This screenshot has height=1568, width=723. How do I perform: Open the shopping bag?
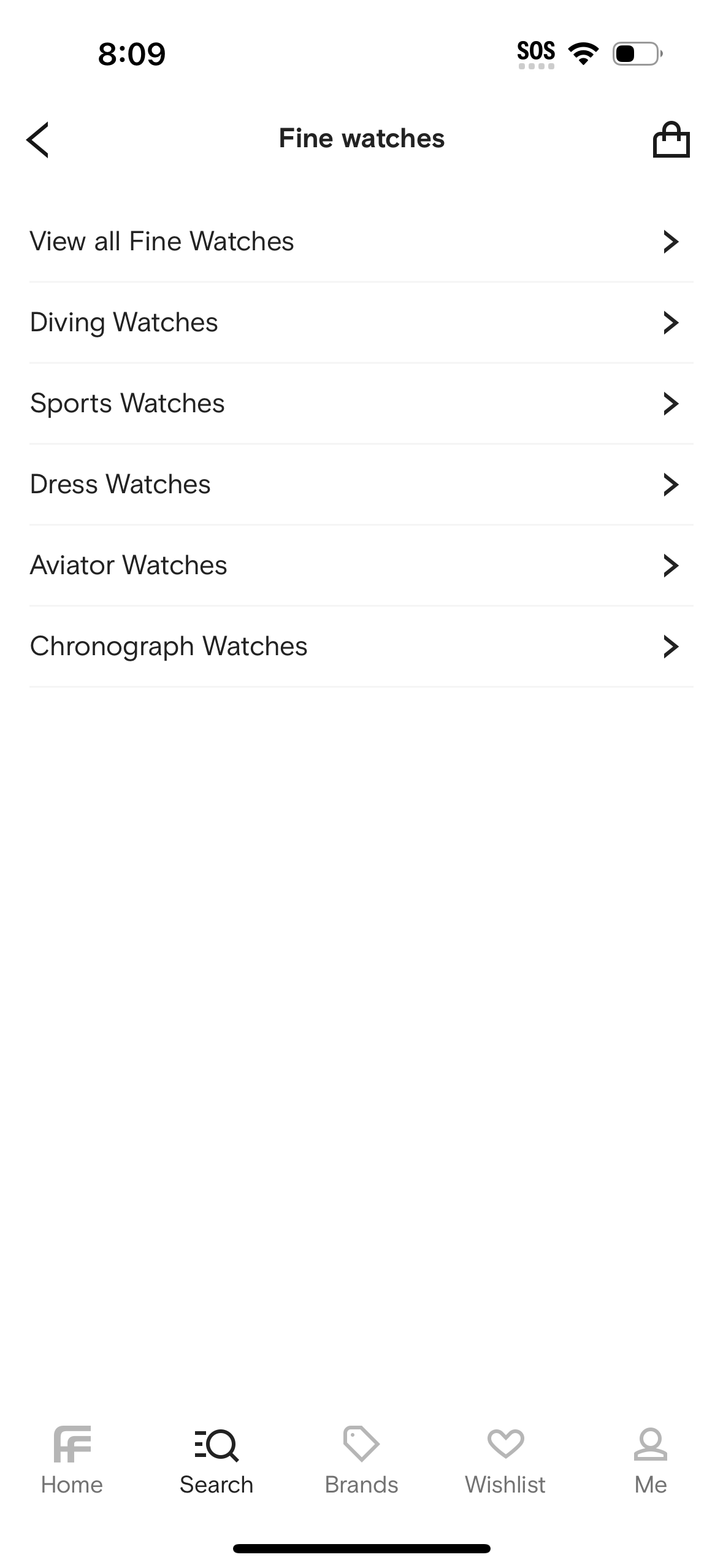click(x=672, y=139)
